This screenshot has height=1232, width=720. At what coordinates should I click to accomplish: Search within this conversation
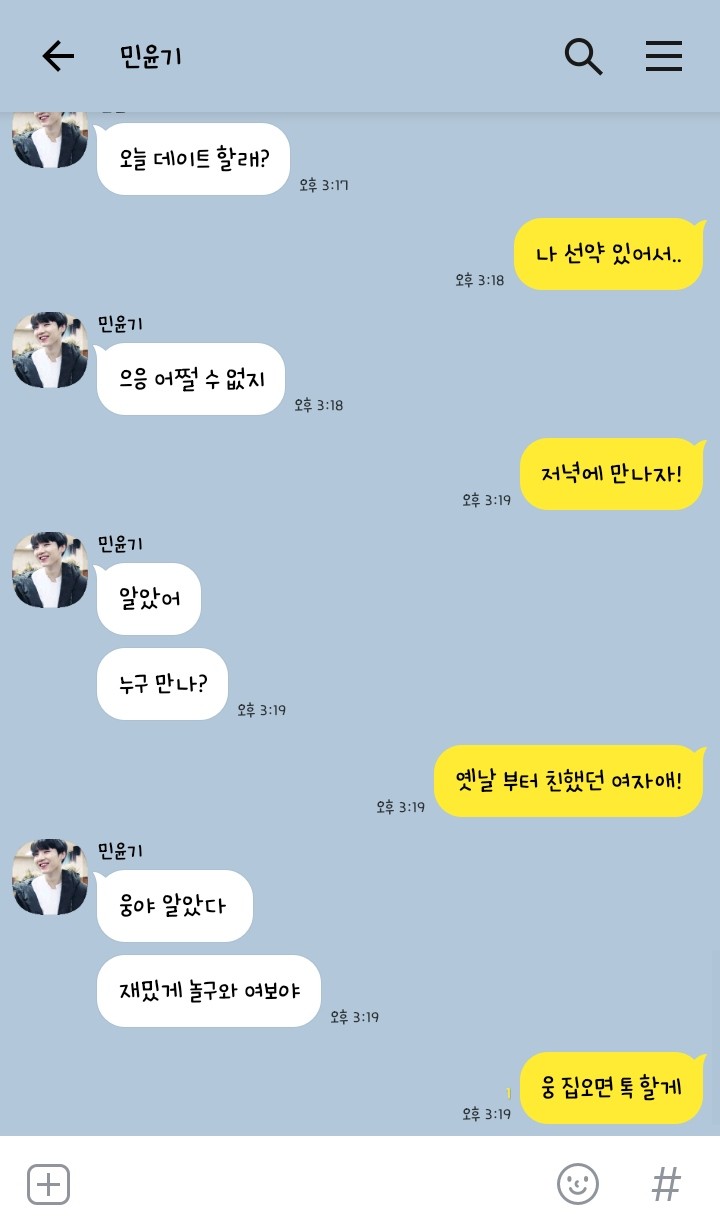tap(583, 56)
